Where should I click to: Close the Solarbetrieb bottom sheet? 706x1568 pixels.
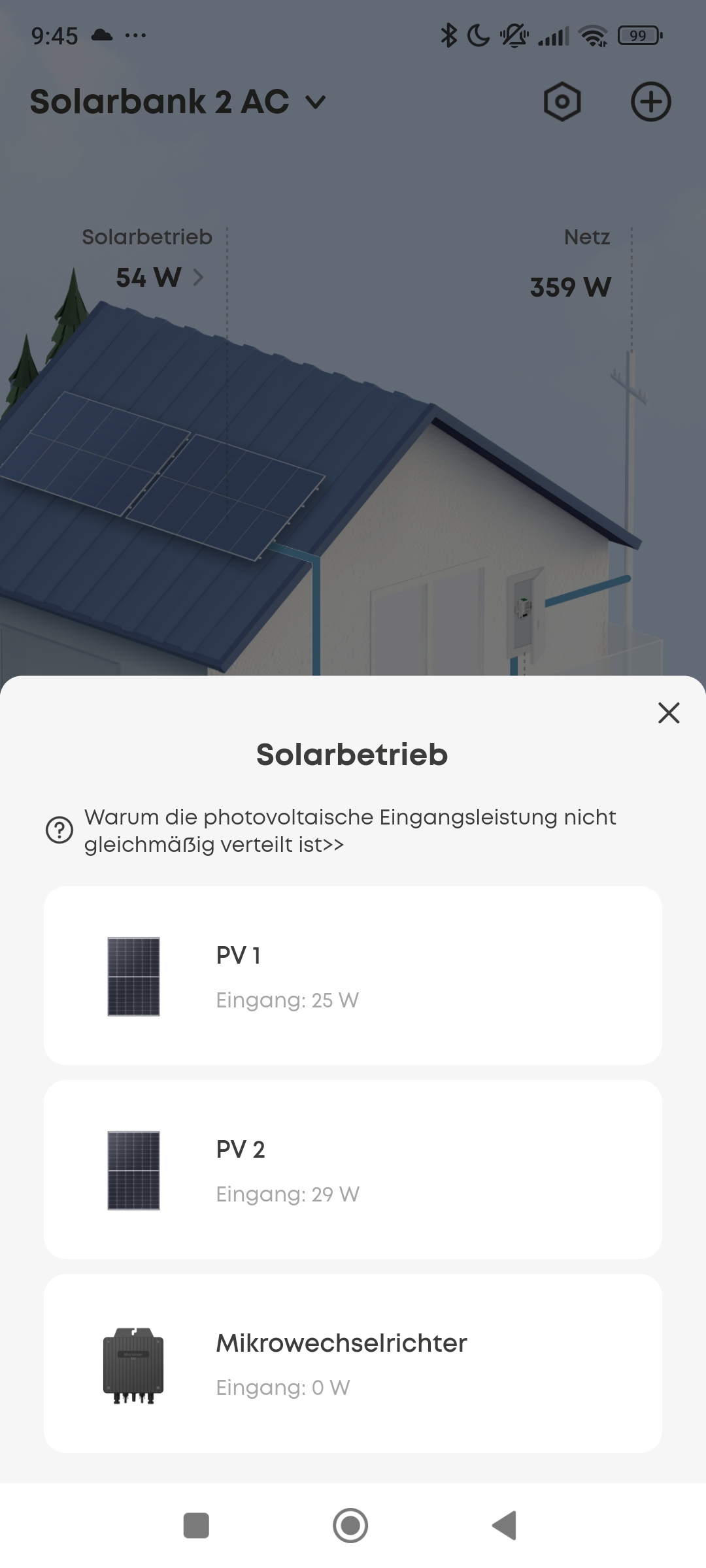pyautogui.click(x=669, y=713)
